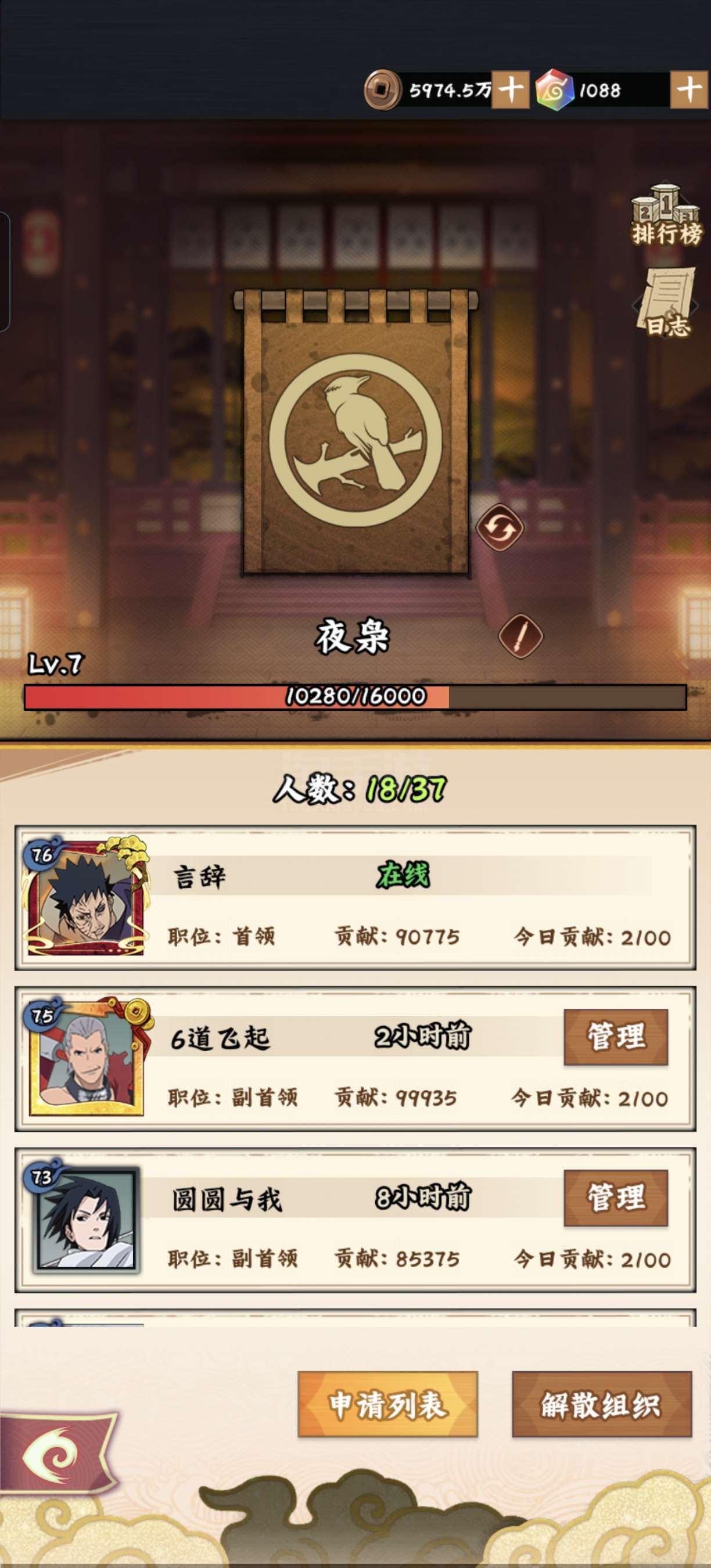View 6道飞起's avatar profile
Screen dimensions: 711x1568
click(87, 1058)
